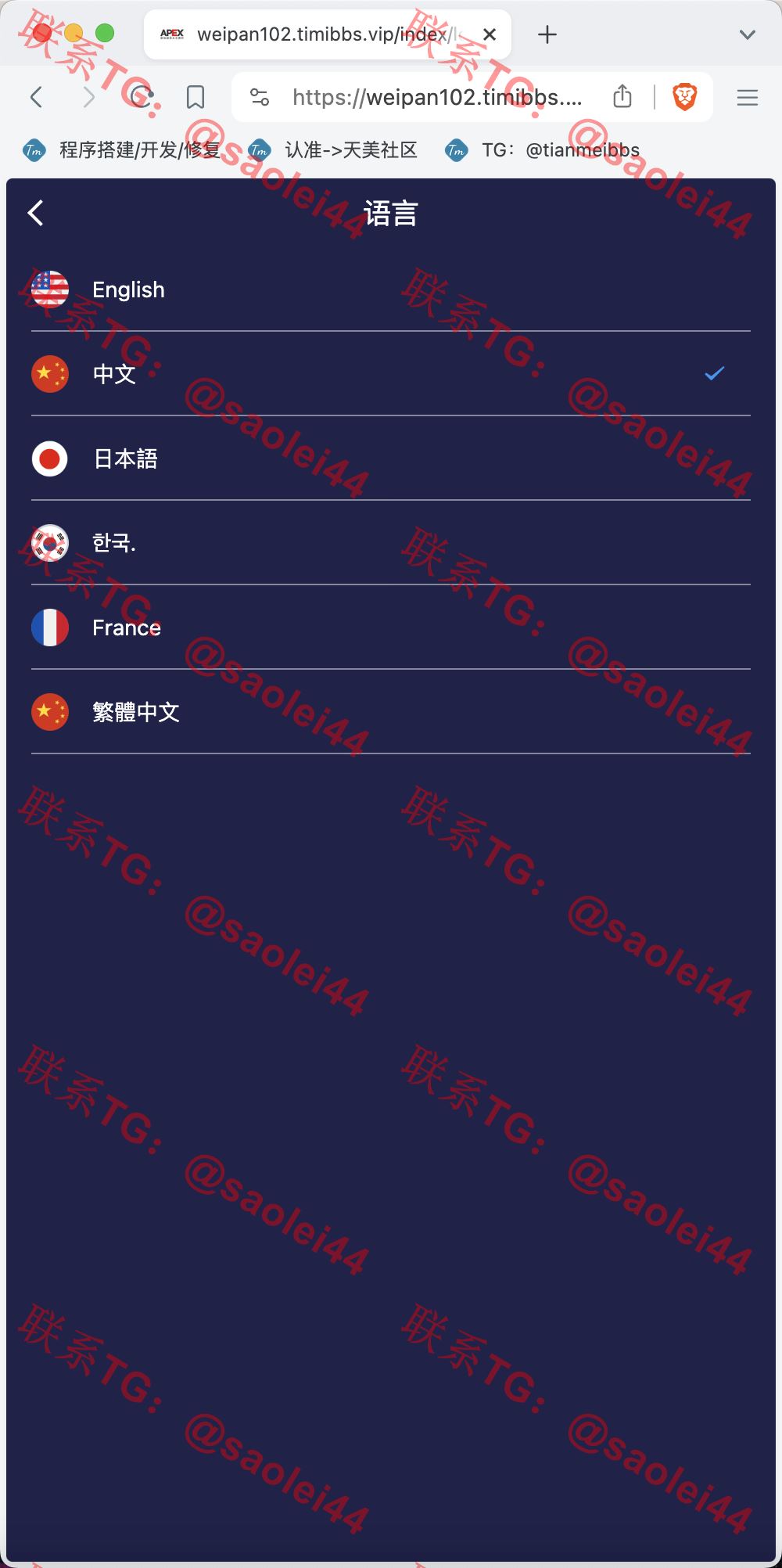The width and height of the screenshot is (782, 1568).
Task: Open the browser hamburger menu
Action: pyautogui.click(x=748, y=97)
